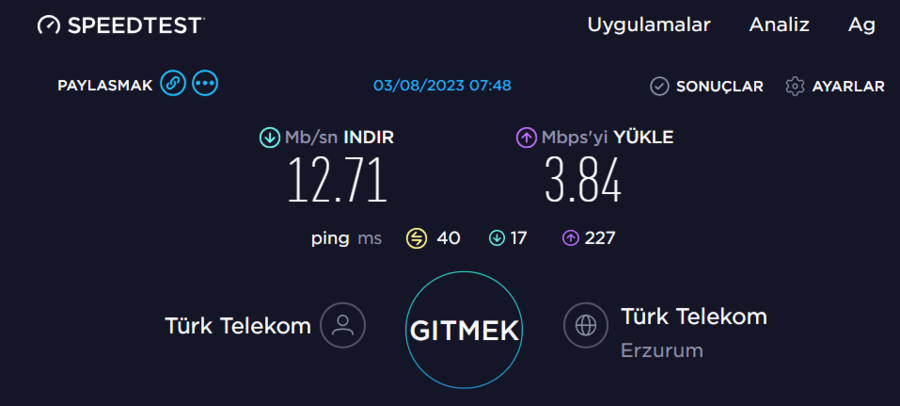Screen dimensions: 900x406
Task: Change the Türk Telekom Erzurum server
Action: [x=586, y=325]
